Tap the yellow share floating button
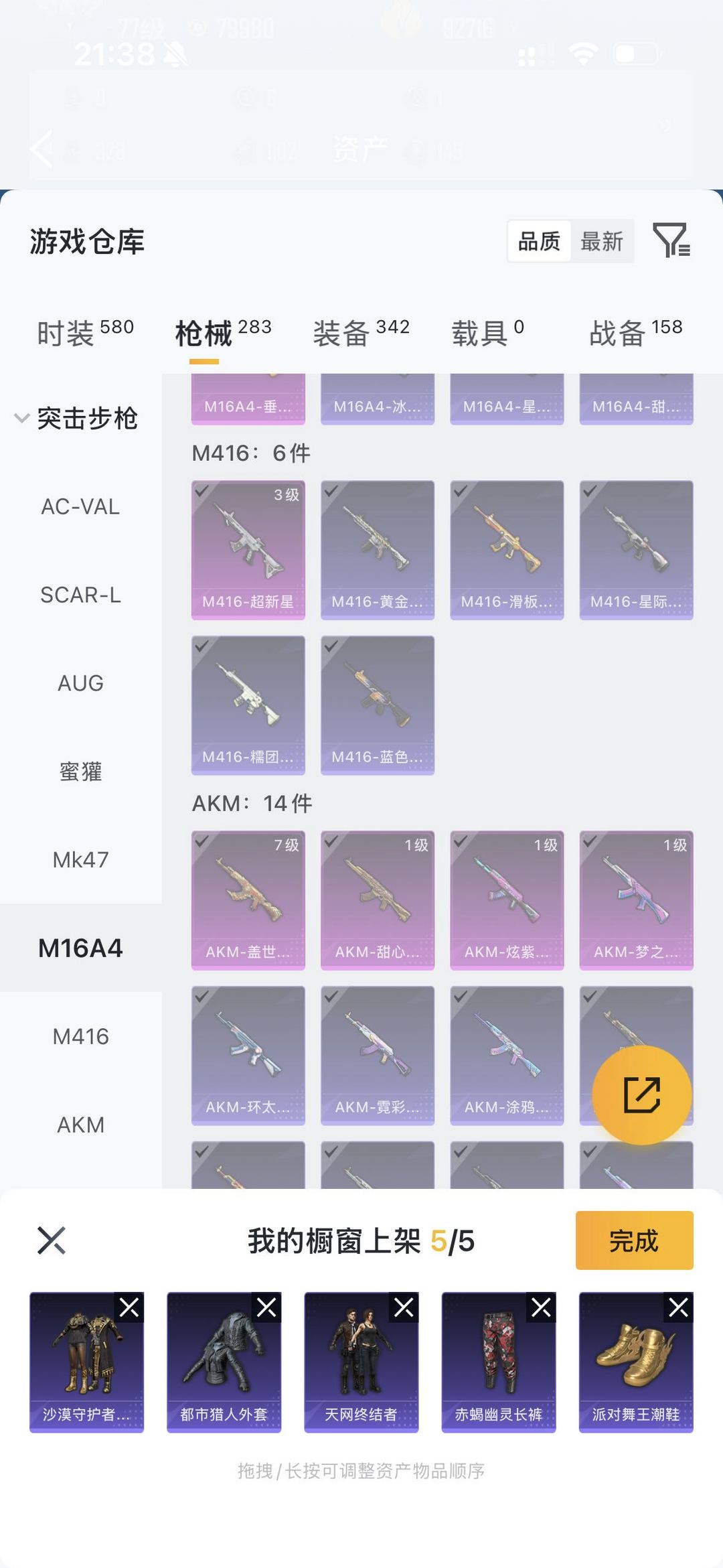Image resolution: width=723 pixels, height=1568 pixels. coord(641,1095)
